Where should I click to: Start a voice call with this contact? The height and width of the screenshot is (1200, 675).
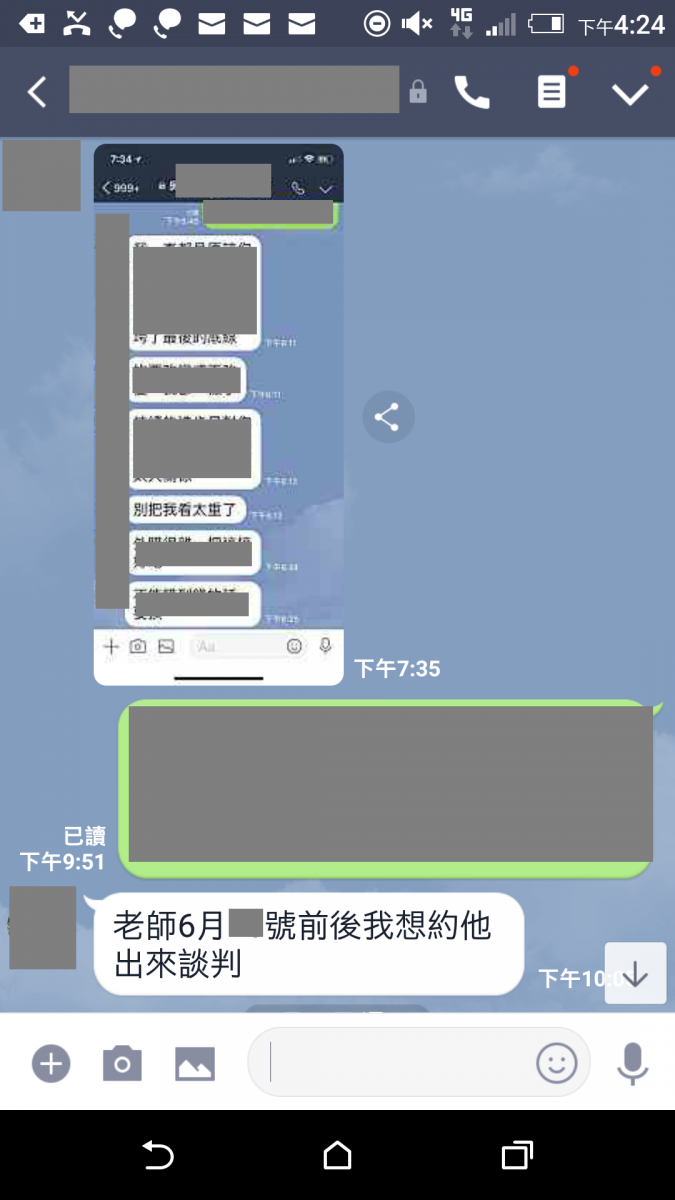point(472,93)
